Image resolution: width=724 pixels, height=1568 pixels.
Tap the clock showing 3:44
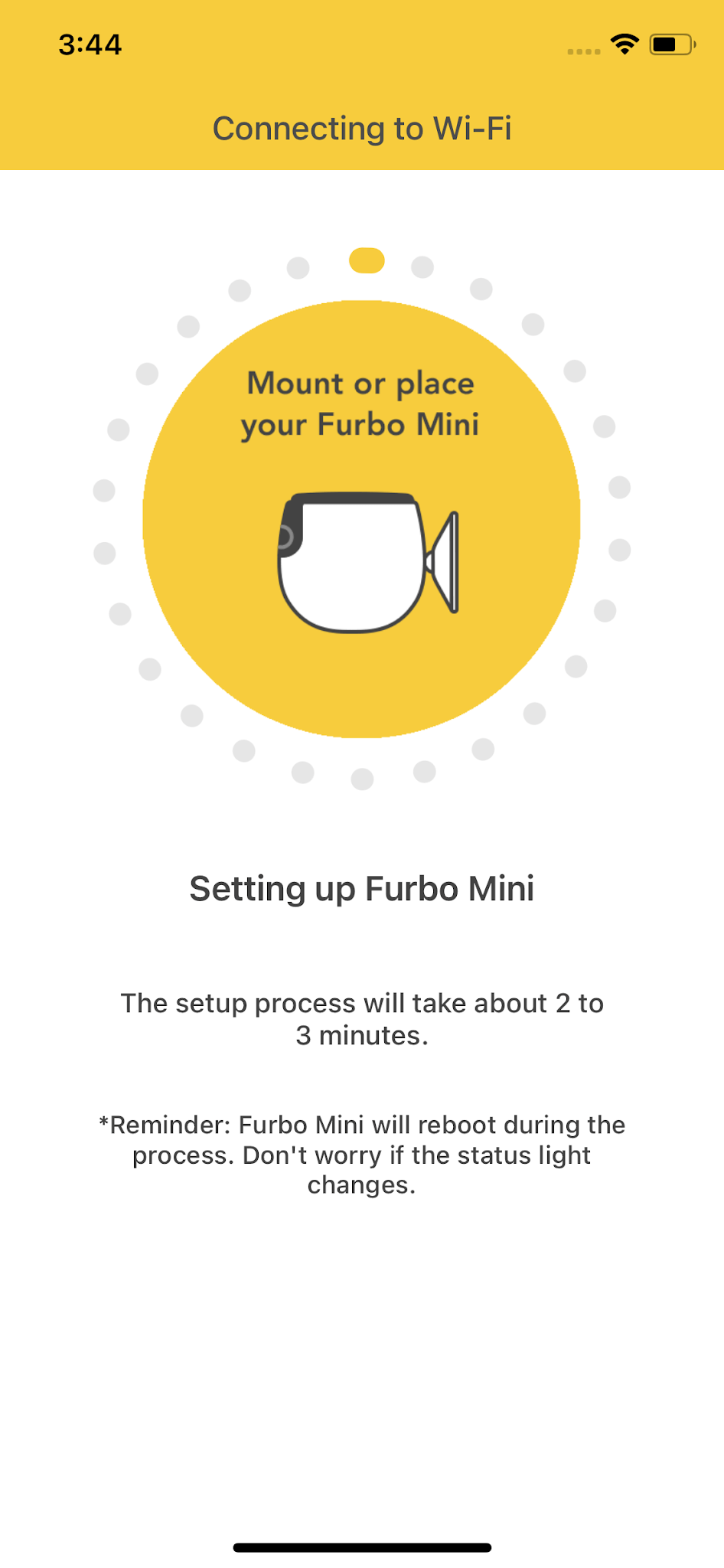pos(90,46)
